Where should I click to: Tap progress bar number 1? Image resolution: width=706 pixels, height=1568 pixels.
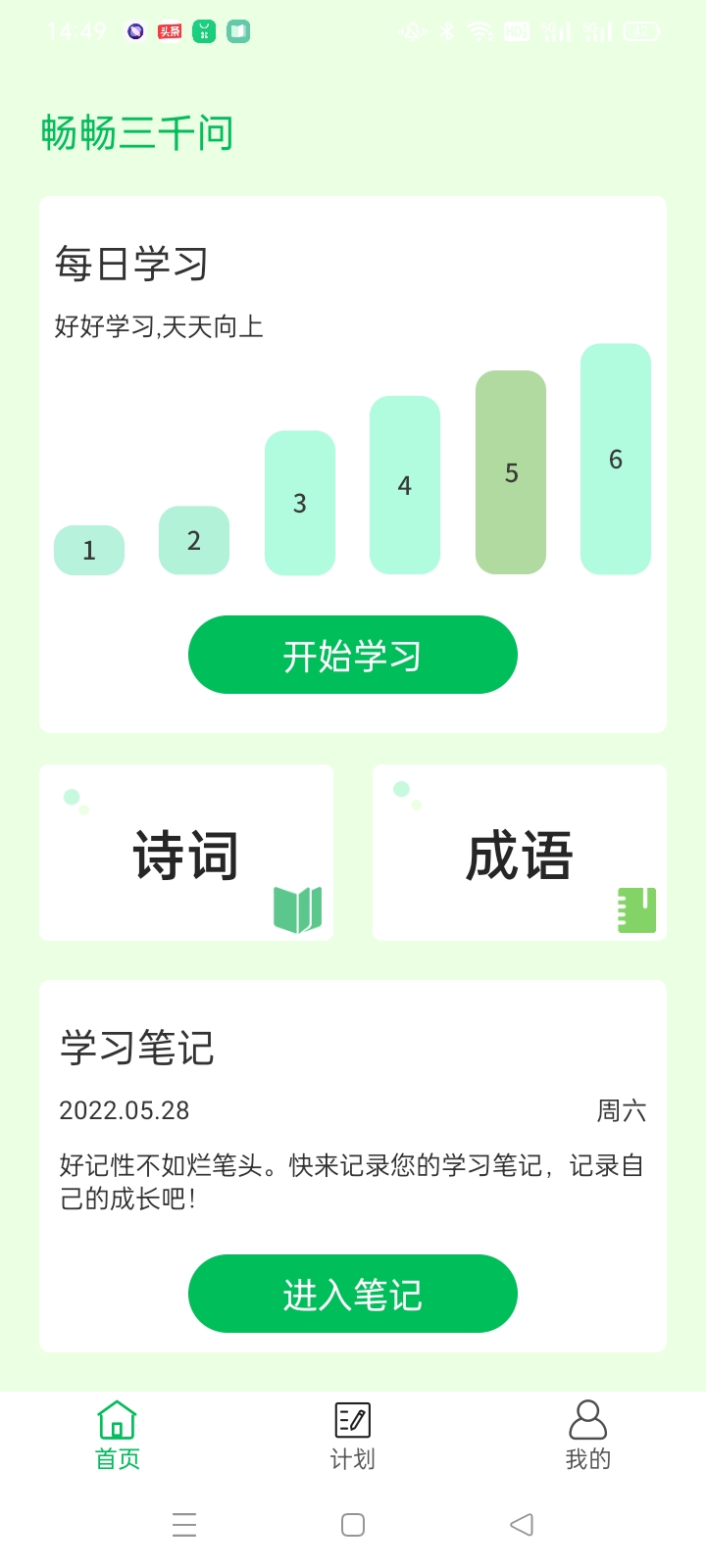point(88,550)
